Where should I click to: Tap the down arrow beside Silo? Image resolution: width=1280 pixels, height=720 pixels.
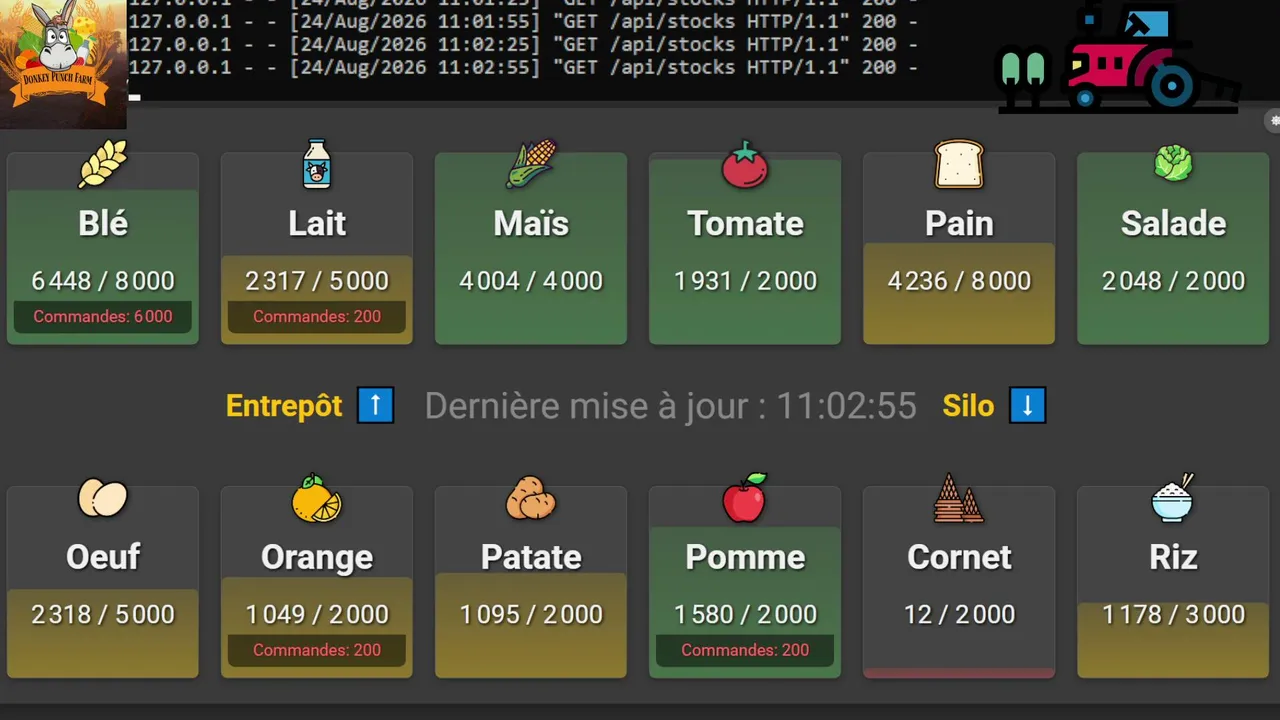[1028, 406]
